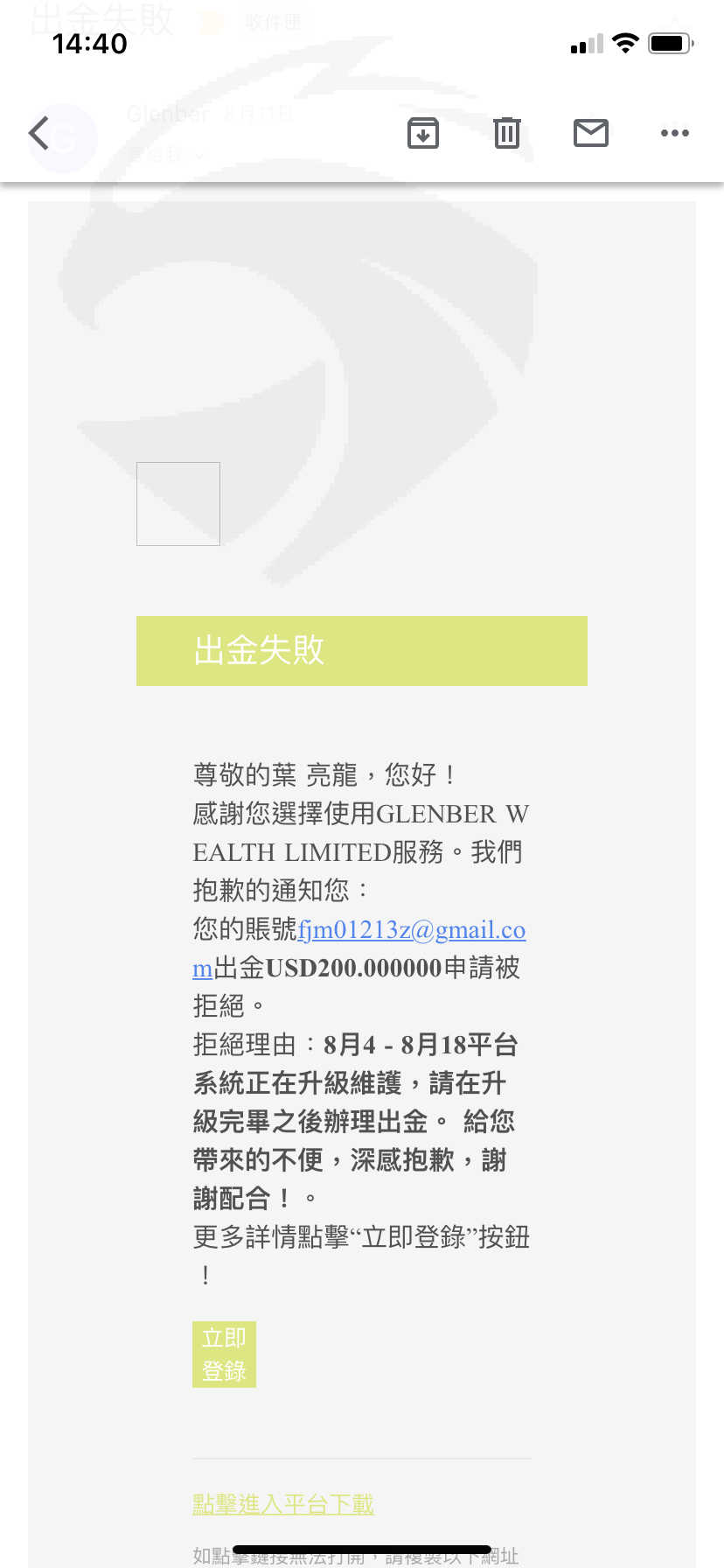Delete this email with the trash icon
This screenshot has width=724, height=1568.
(507, 133)
